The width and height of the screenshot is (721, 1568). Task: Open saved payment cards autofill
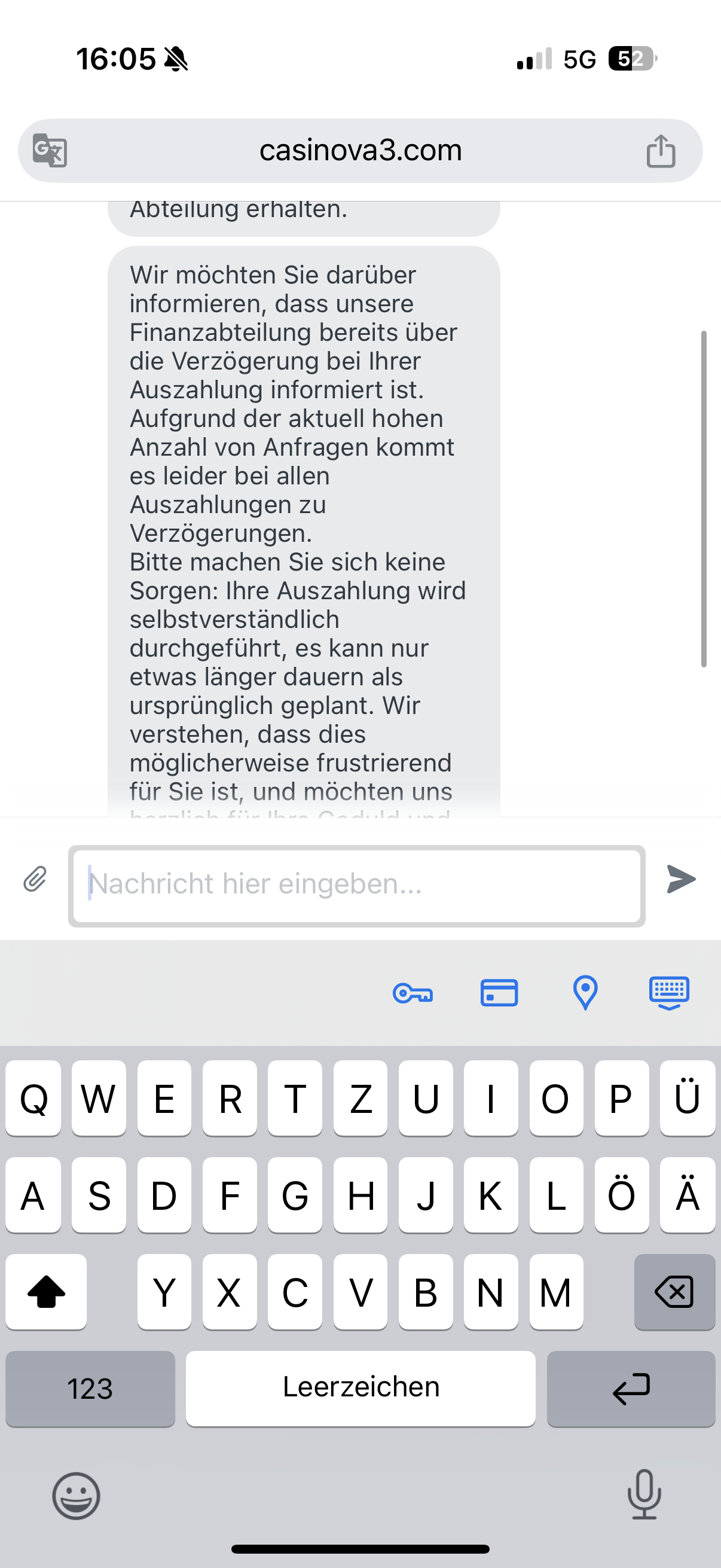pos(499,993)
